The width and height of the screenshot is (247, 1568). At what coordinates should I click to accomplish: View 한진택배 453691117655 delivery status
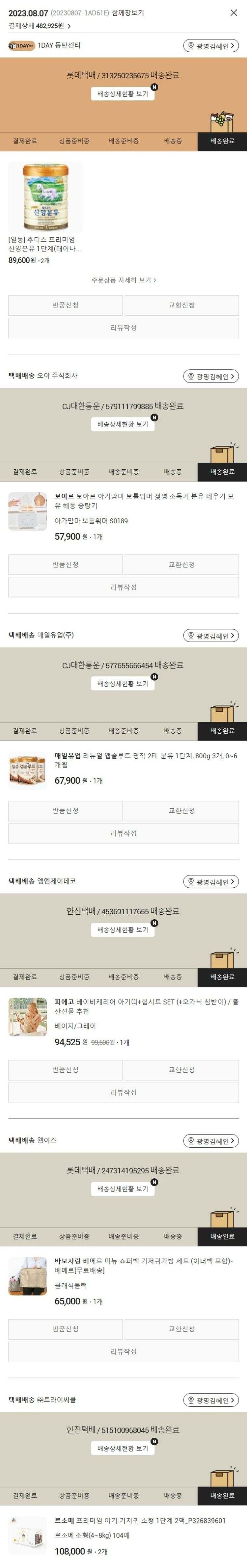tap(123, 929)
